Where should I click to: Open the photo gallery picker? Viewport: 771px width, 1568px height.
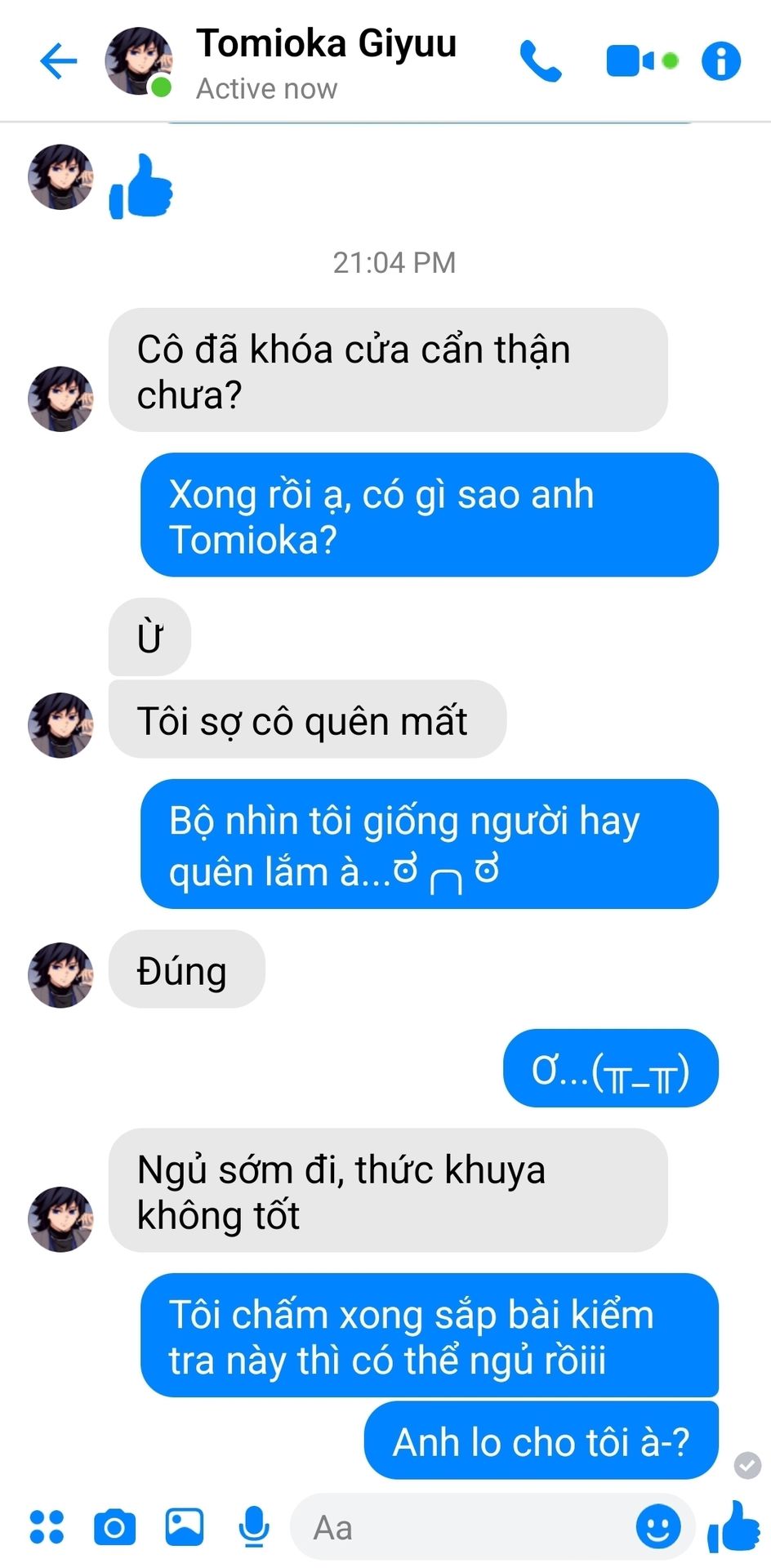(x=185, y=1527)
